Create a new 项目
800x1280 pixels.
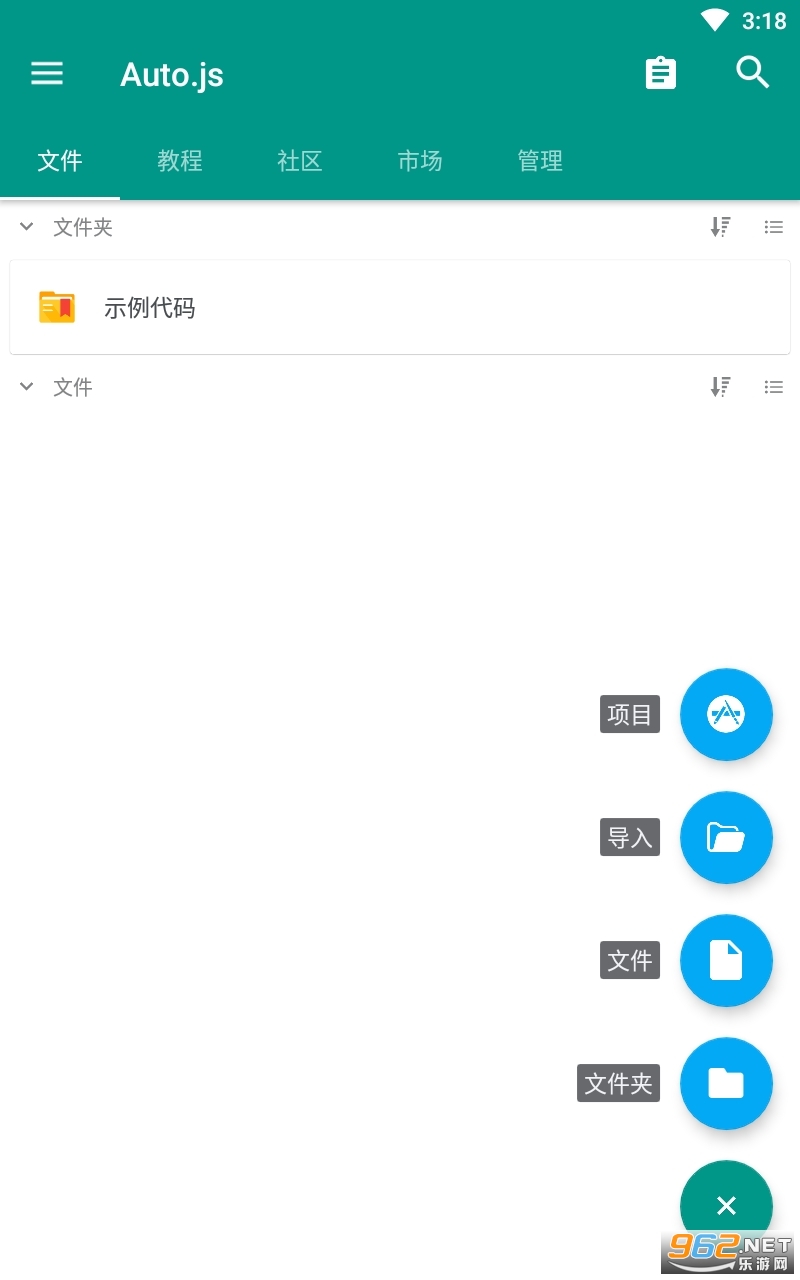tap(726, 714)
